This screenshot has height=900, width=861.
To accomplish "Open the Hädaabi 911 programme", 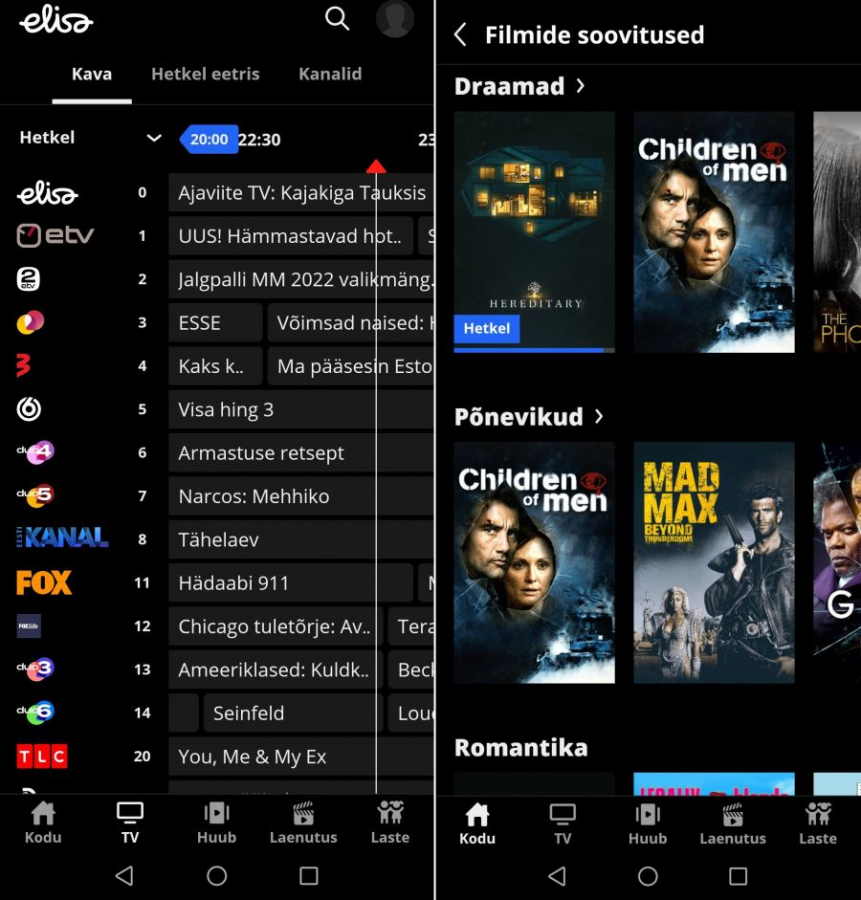I will 290,583.
